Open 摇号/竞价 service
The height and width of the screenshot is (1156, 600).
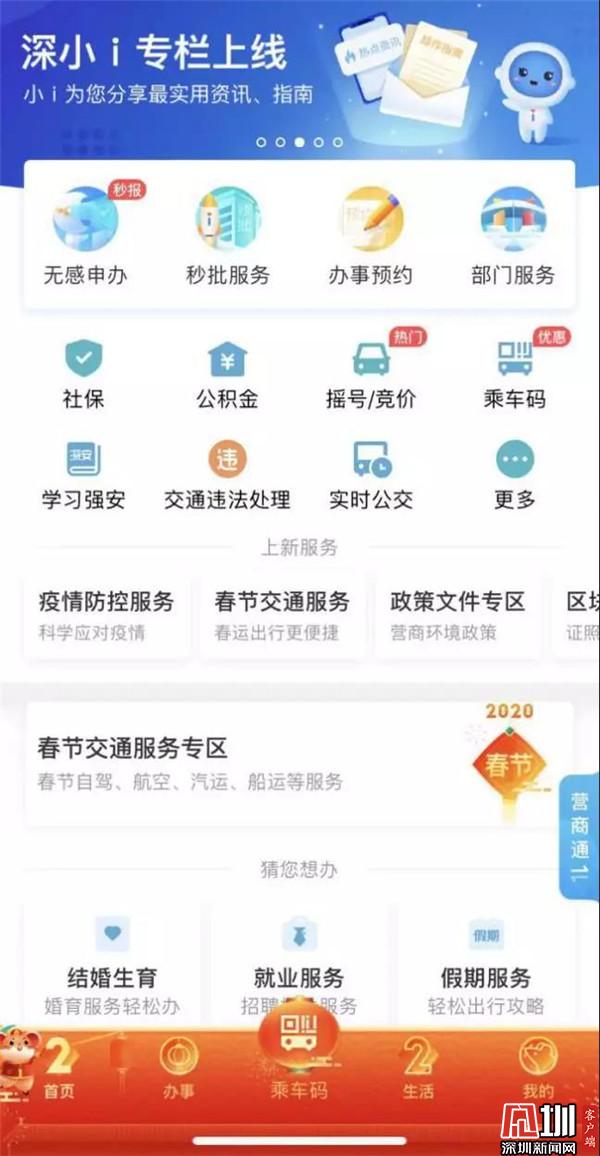click(371, 372)
